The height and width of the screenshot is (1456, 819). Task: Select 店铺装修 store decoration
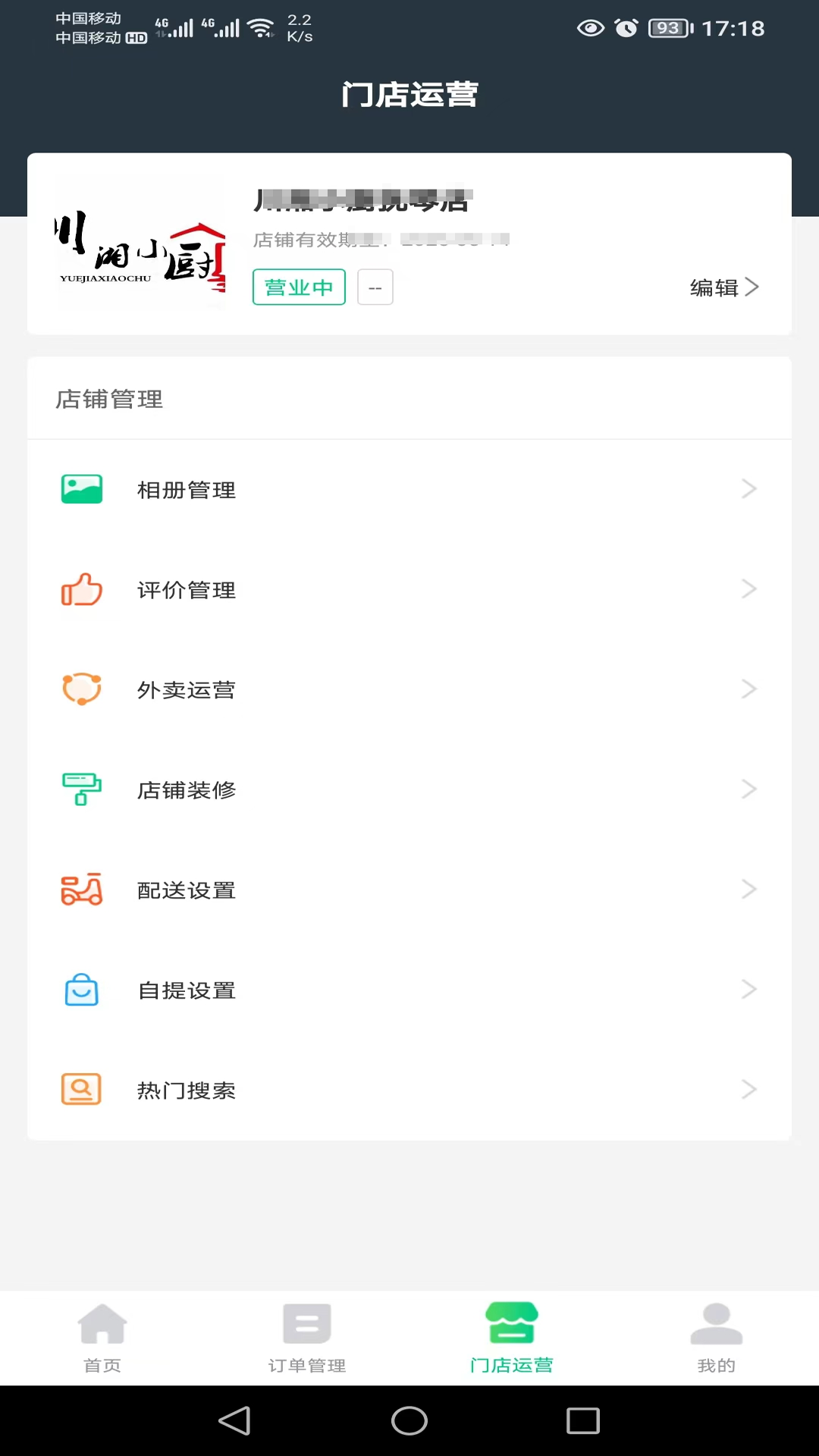pyautogui.click(x=409, y=790)
